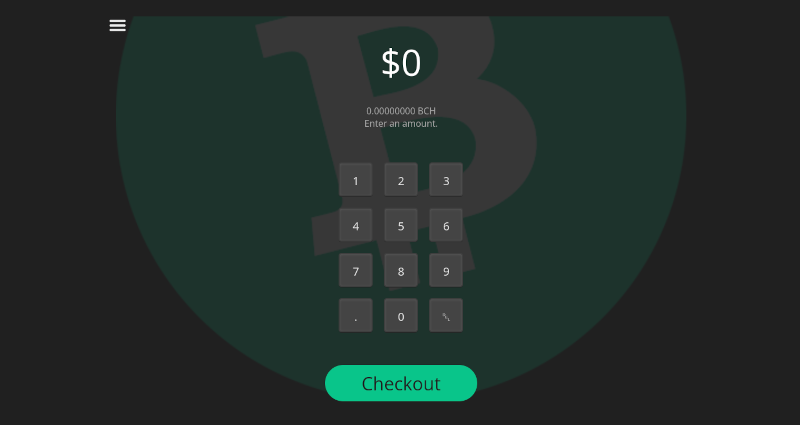Select digit 4 on the keypad
The height and width of the screenshot is (425, 800).
[356, 225]
